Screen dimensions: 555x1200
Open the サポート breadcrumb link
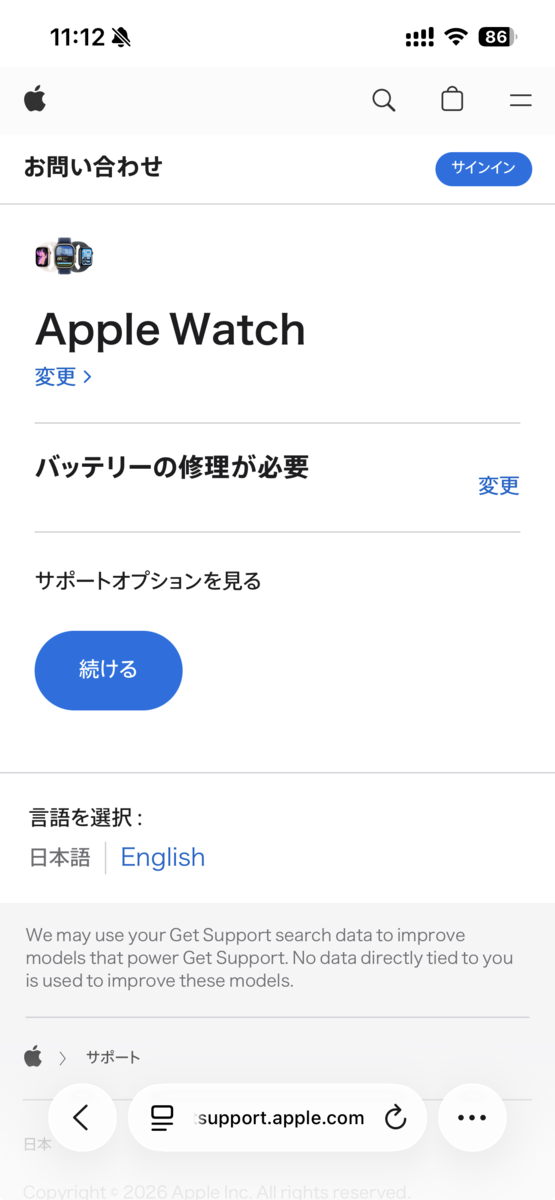(x=113, y=1057)
